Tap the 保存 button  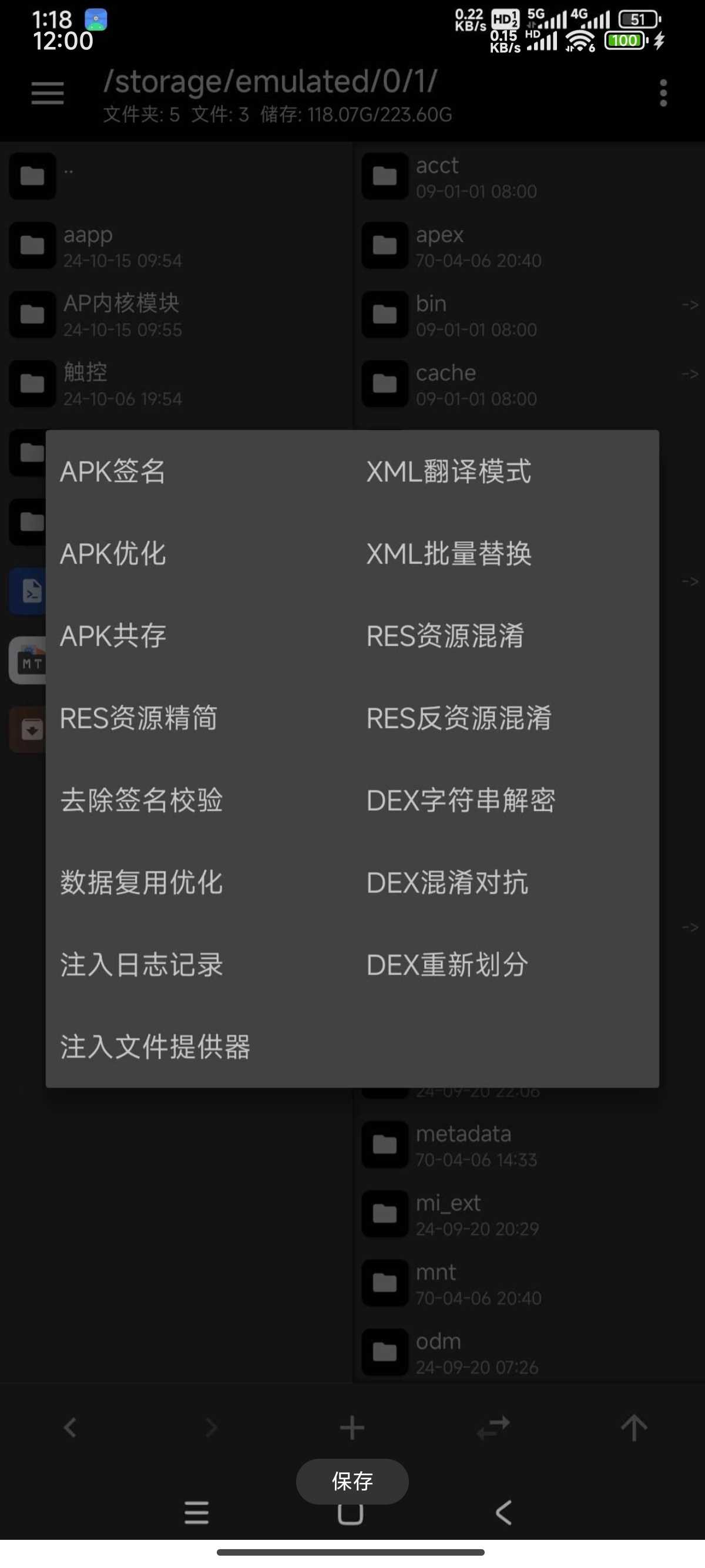coord(352,1480)
